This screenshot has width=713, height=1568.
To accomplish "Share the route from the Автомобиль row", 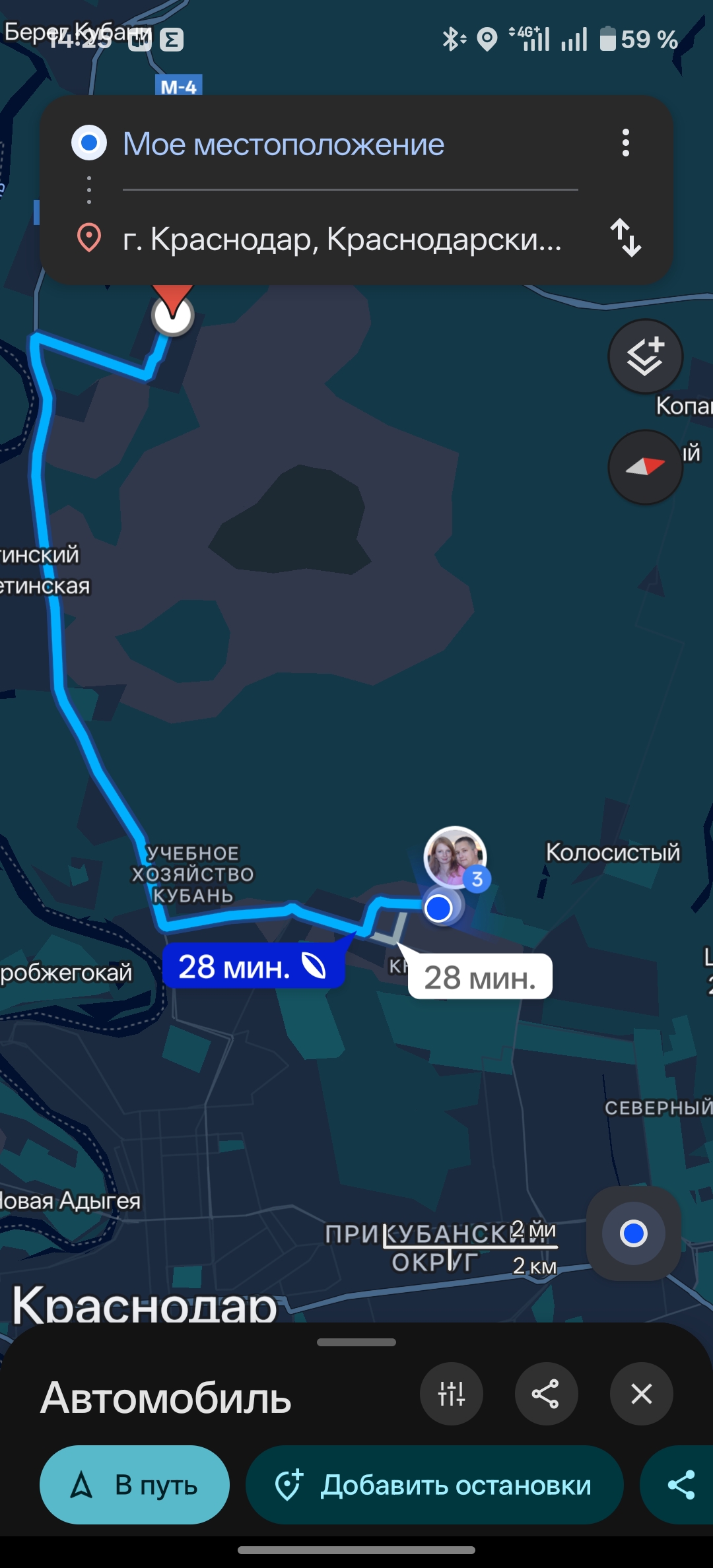I will coord(546,1394).
